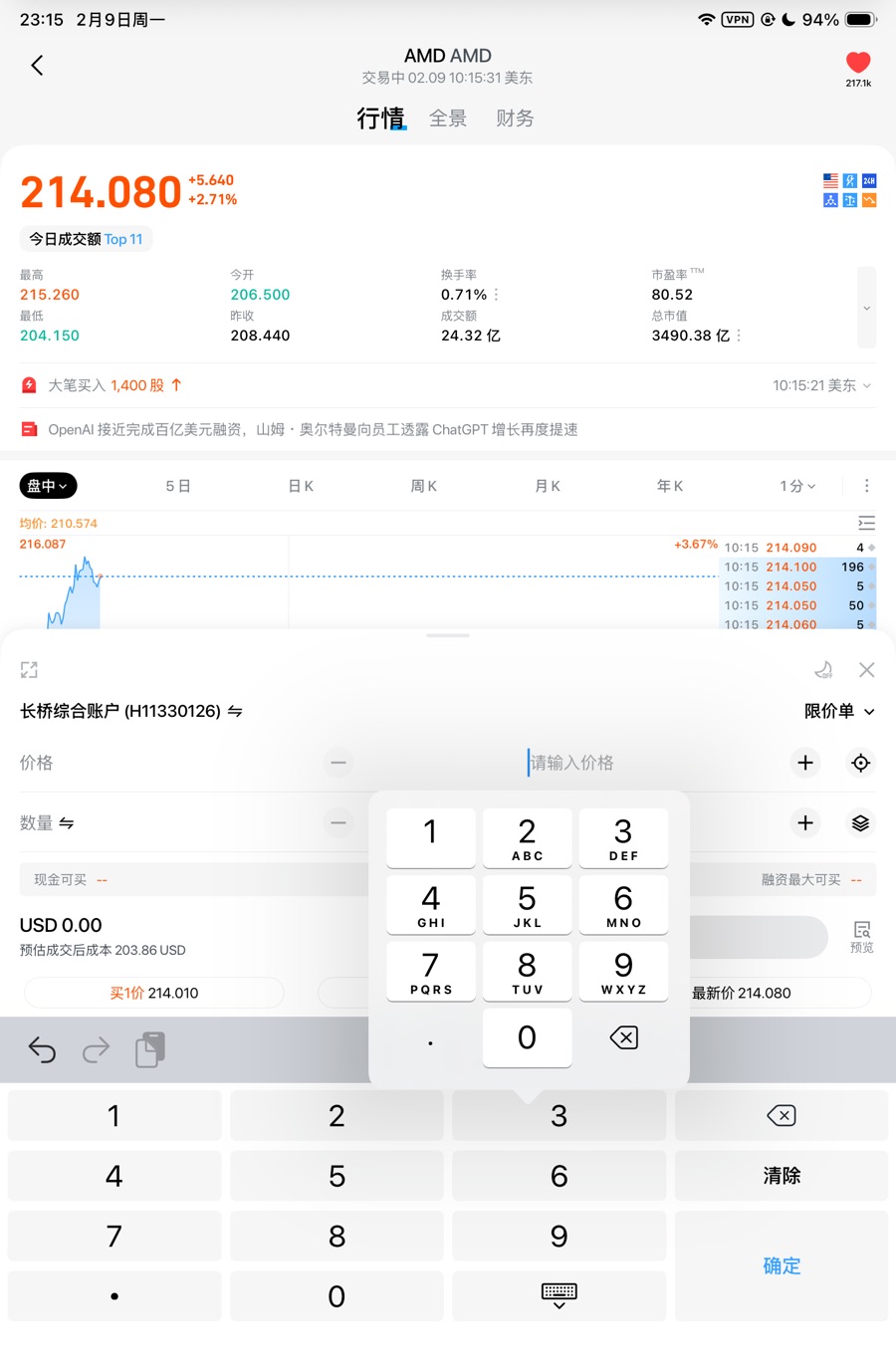The width and height of the screenshot is (896, 1365).
Task: Go back from AMD stock page
Action: [37, 66]
